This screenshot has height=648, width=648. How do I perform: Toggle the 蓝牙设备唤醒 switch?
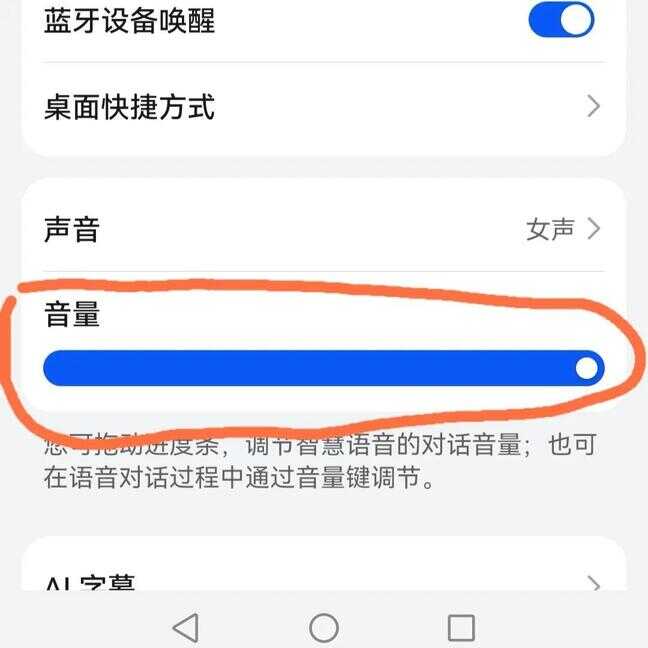[x=560, y=19]
